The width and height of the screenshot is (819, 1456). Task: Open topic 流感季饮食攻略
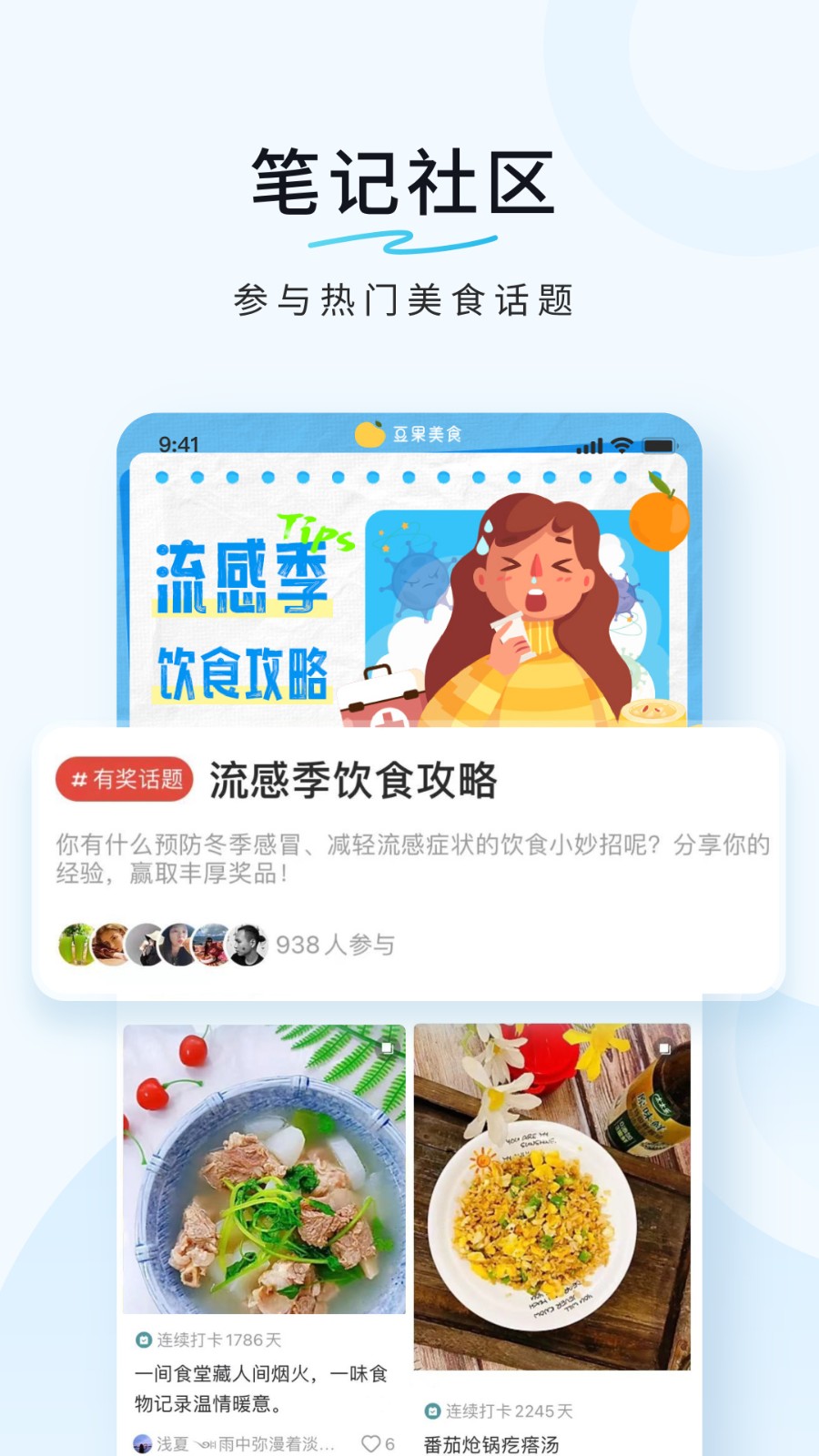351,778
